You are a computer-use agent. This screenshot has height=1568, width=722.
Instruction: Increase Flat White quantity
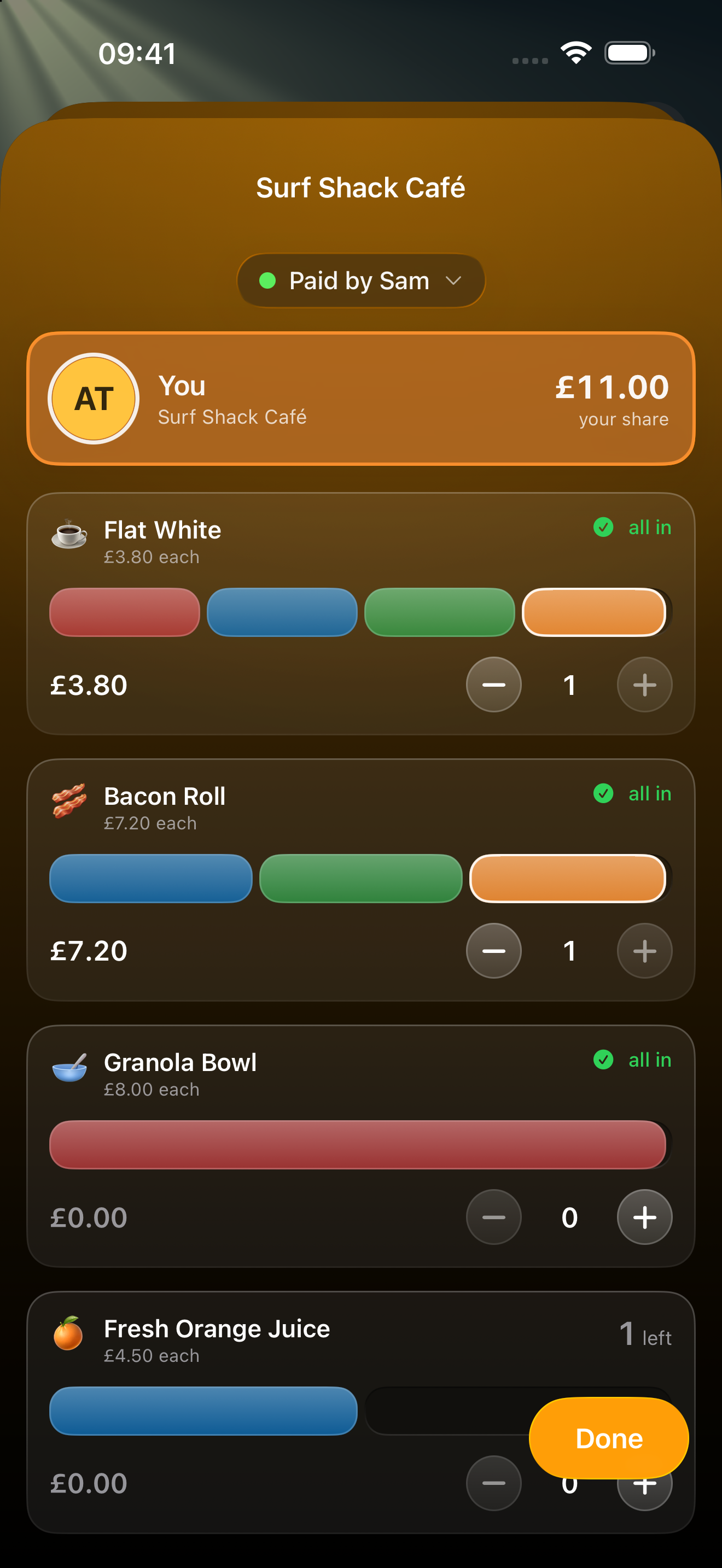645,684
